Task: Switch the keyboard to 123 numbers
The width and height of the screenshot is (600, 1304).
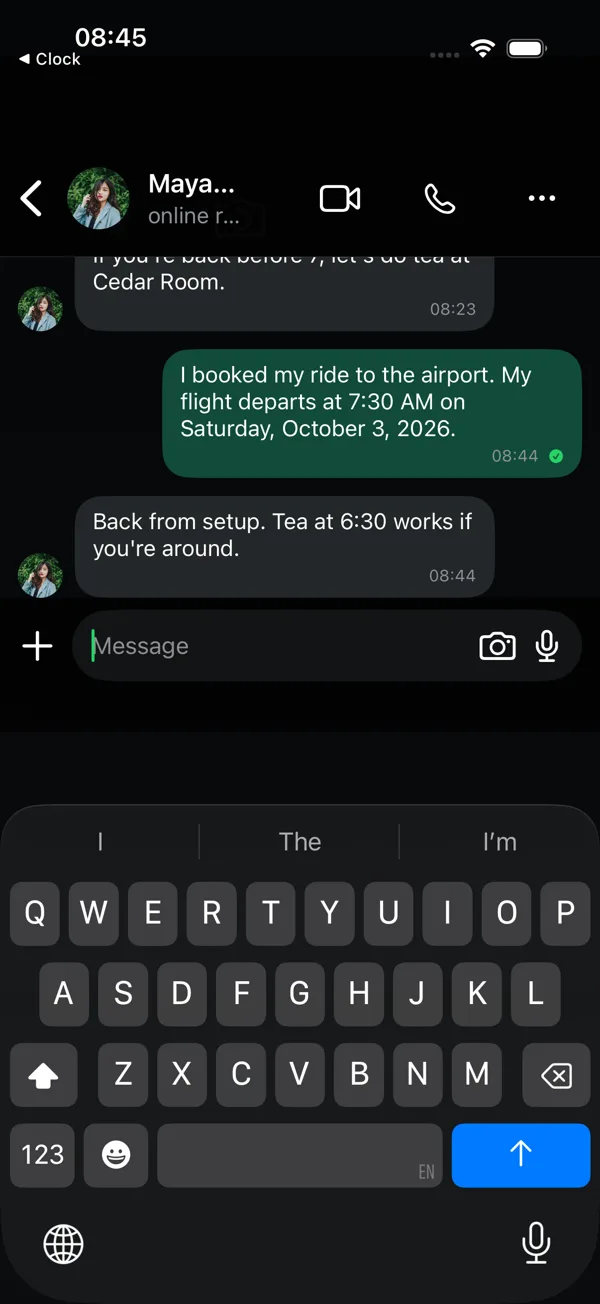Action: [x=43, y=1155]
